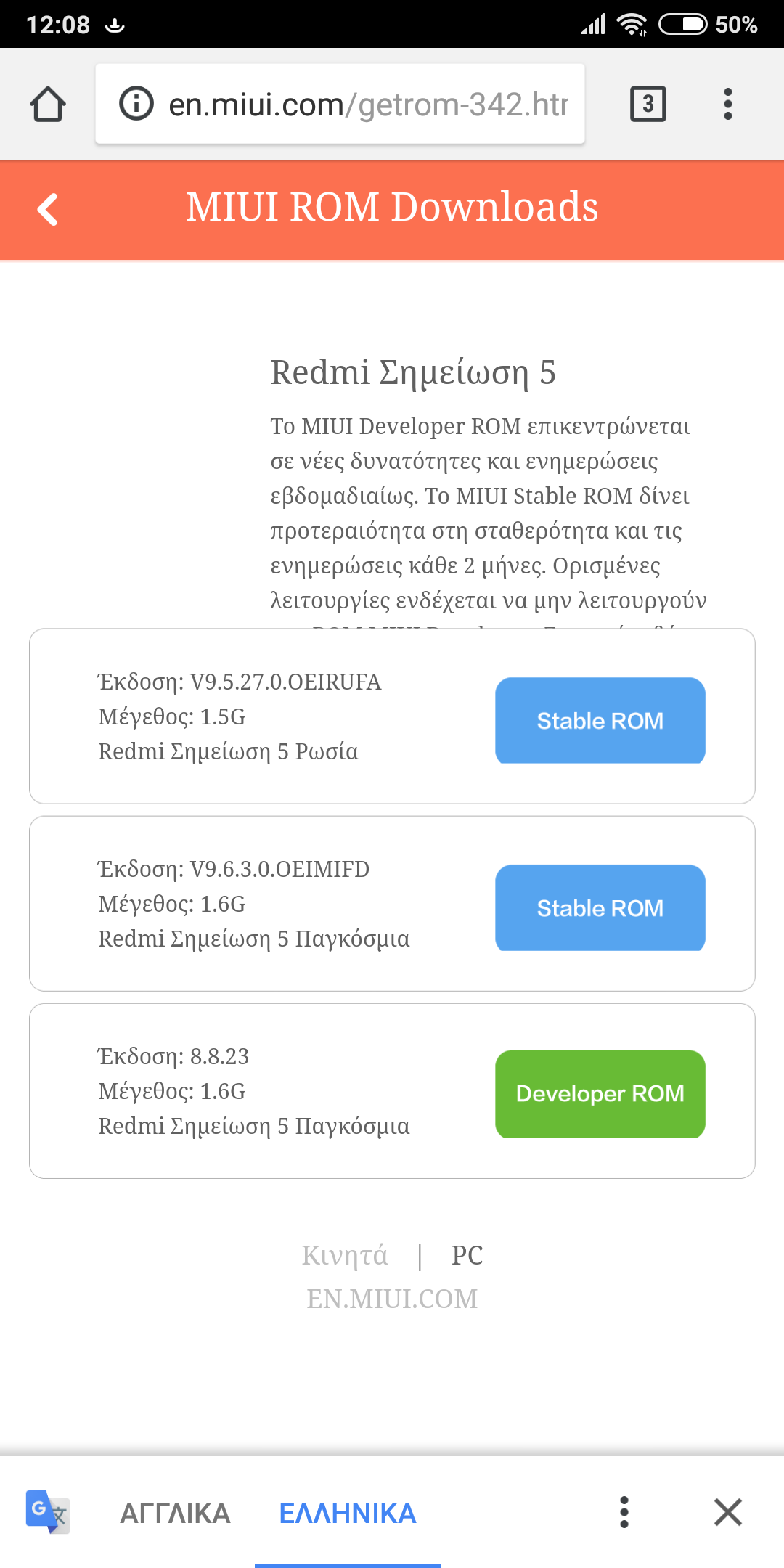Close the translation bar

727,1513
